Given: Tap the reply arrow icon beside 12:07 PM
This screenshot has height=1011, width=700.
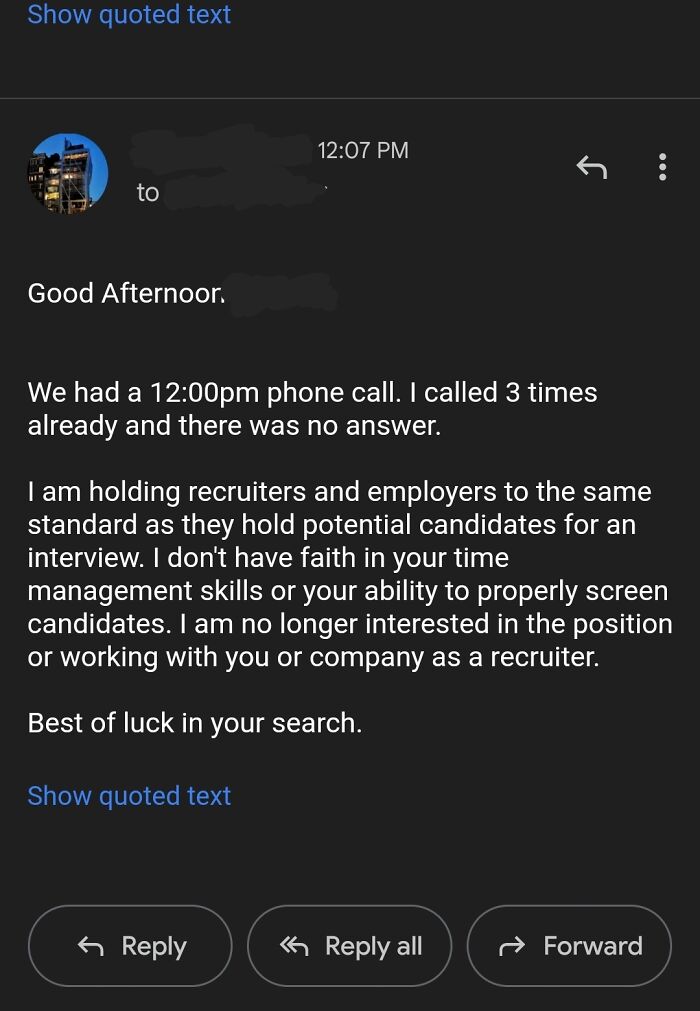Looking at the screenshot, I should coord(592,168).
